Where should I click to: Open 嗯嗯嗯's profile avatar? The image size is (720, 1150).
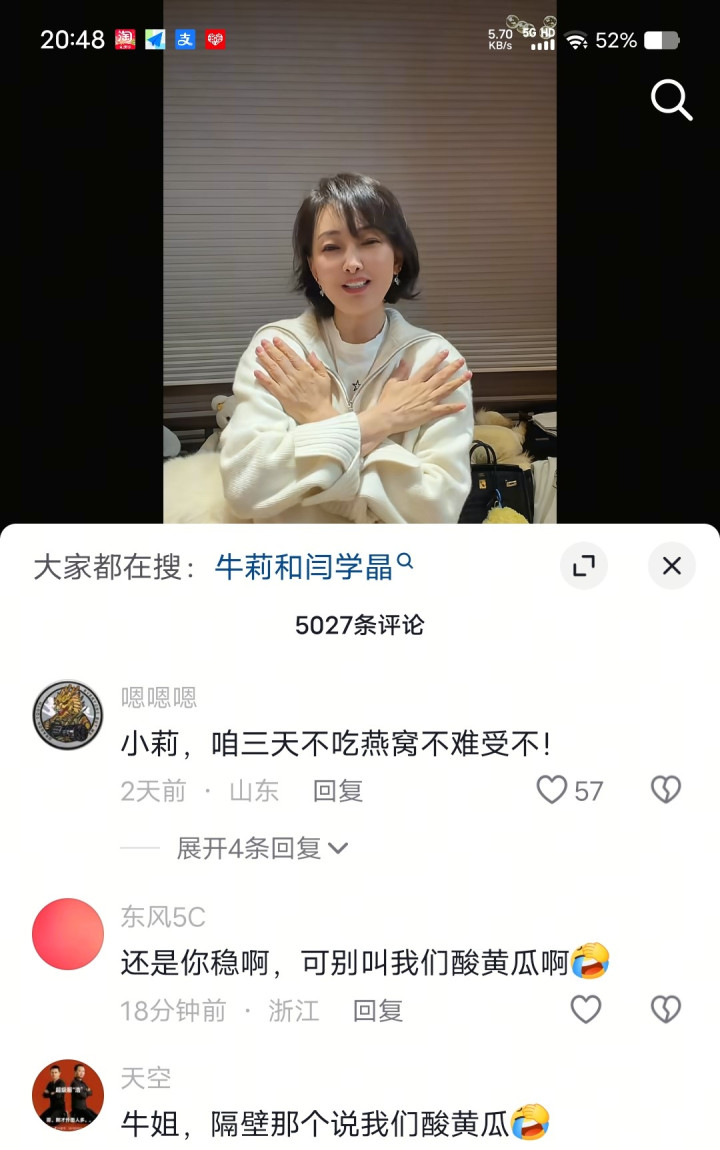pos(68,715)
